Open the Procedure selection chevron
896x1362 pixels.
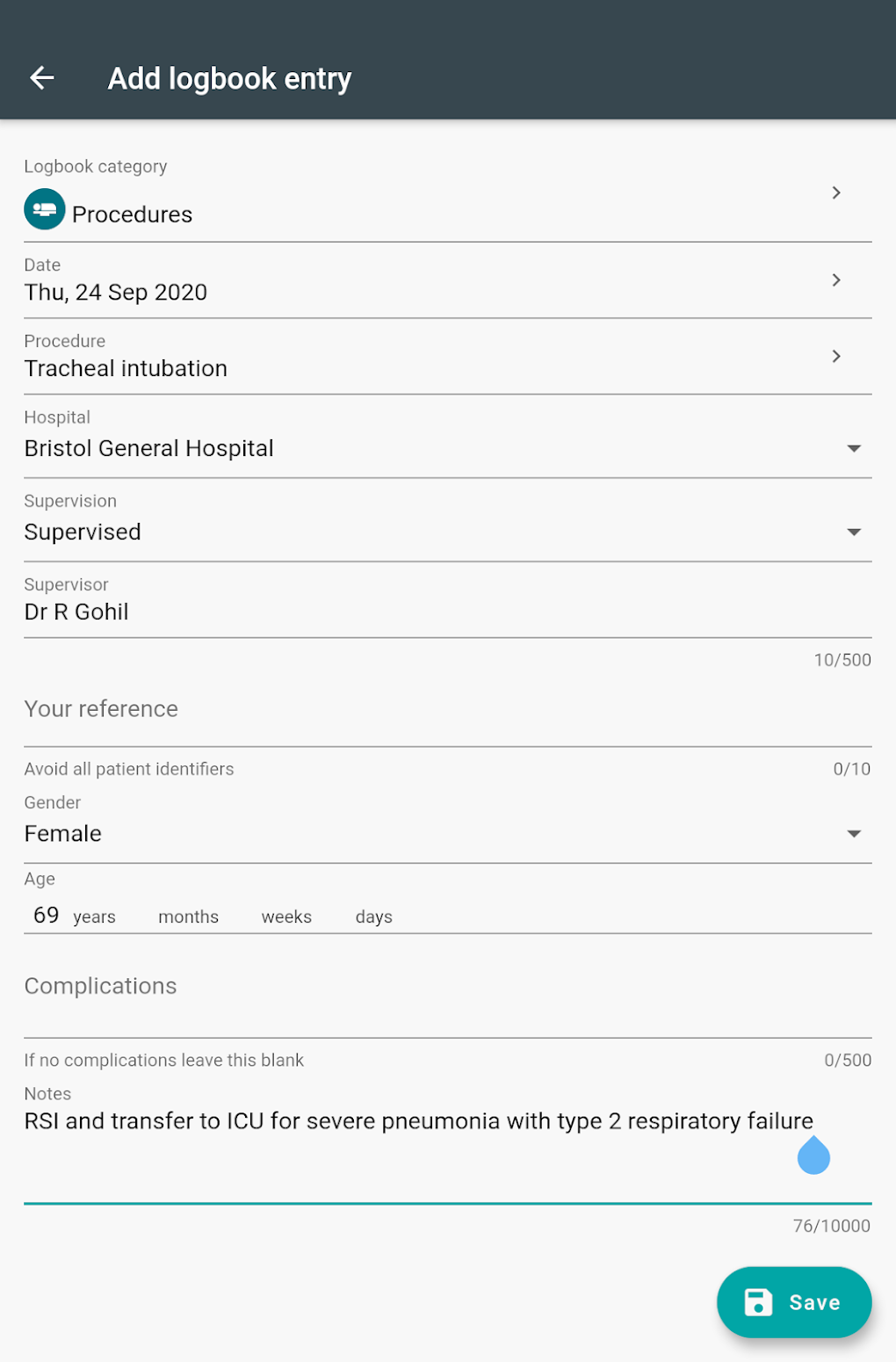pyautogui.click(x=835, y=357)
